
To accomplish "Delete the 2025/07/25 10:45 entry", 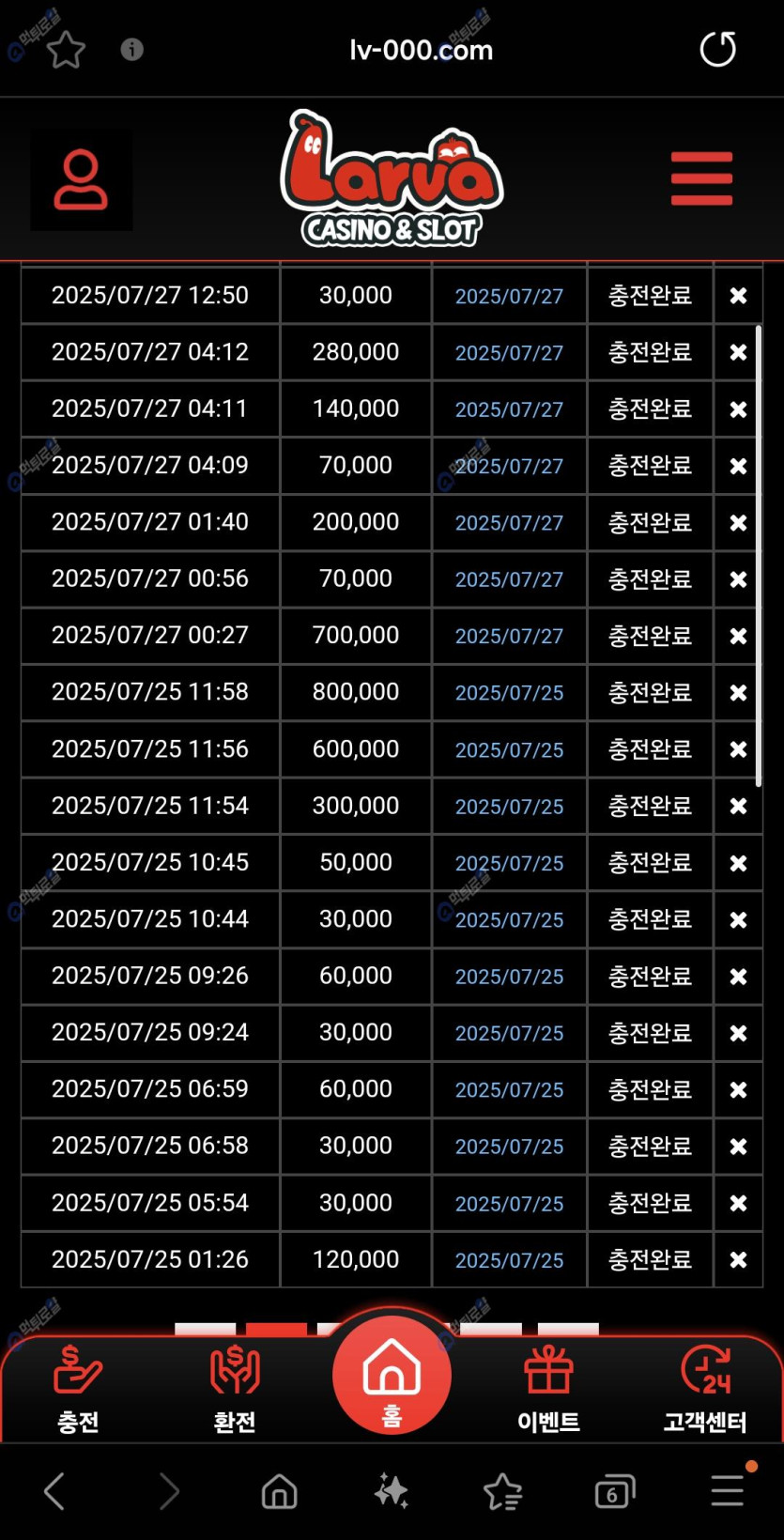I will coord(738,863).
